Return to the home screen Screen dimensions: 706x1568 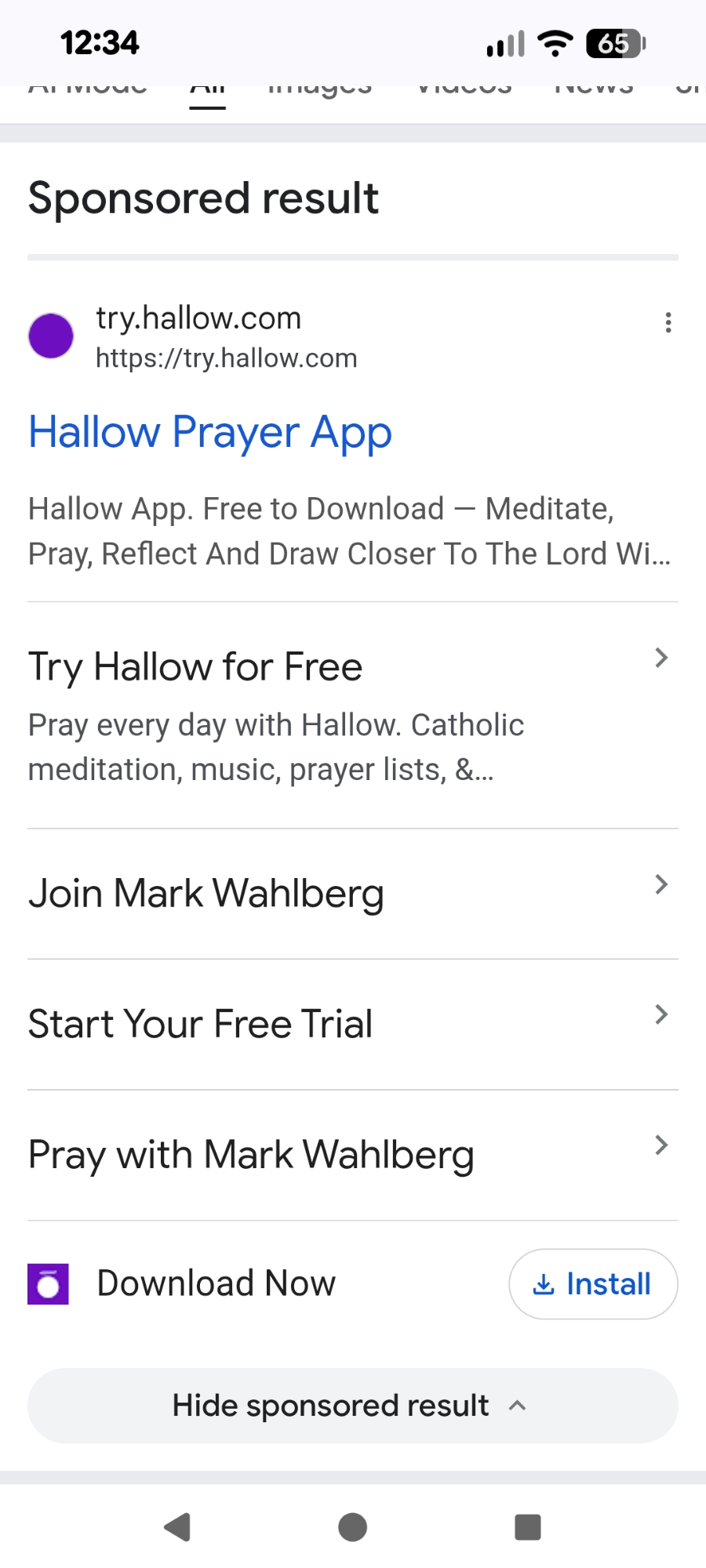tap(352, 1526)
